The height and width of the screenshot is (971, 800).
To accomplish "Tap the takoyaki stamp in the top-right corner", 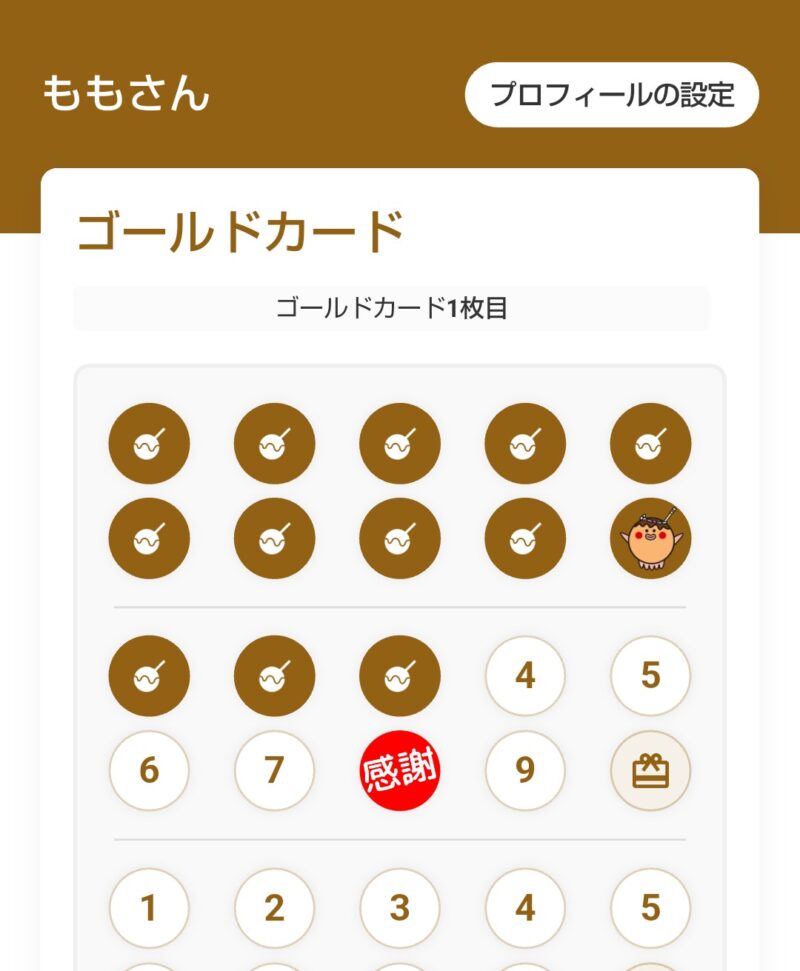I will click(x=650, y=444).
